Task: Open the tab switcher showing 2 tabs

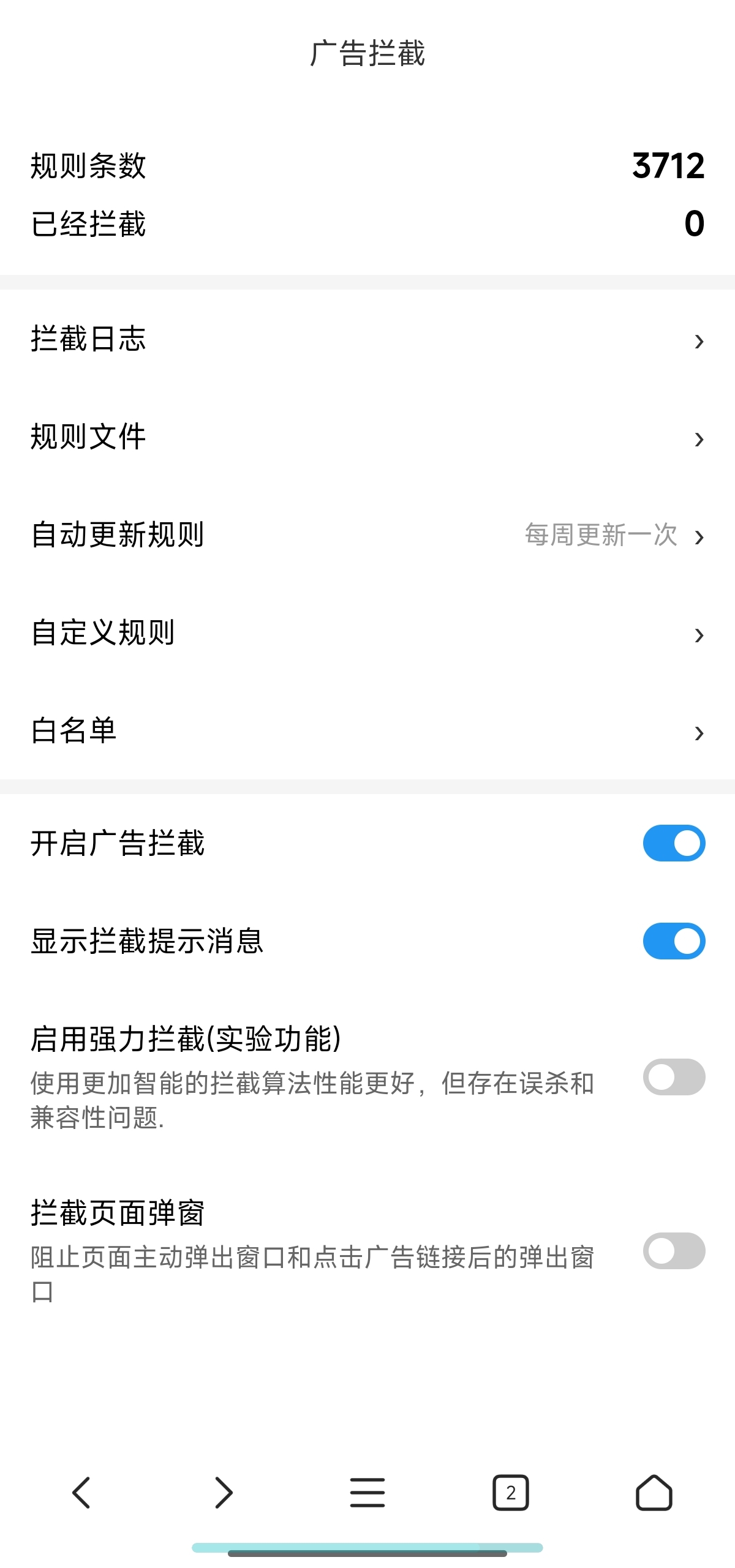Action: (511, 1493)
